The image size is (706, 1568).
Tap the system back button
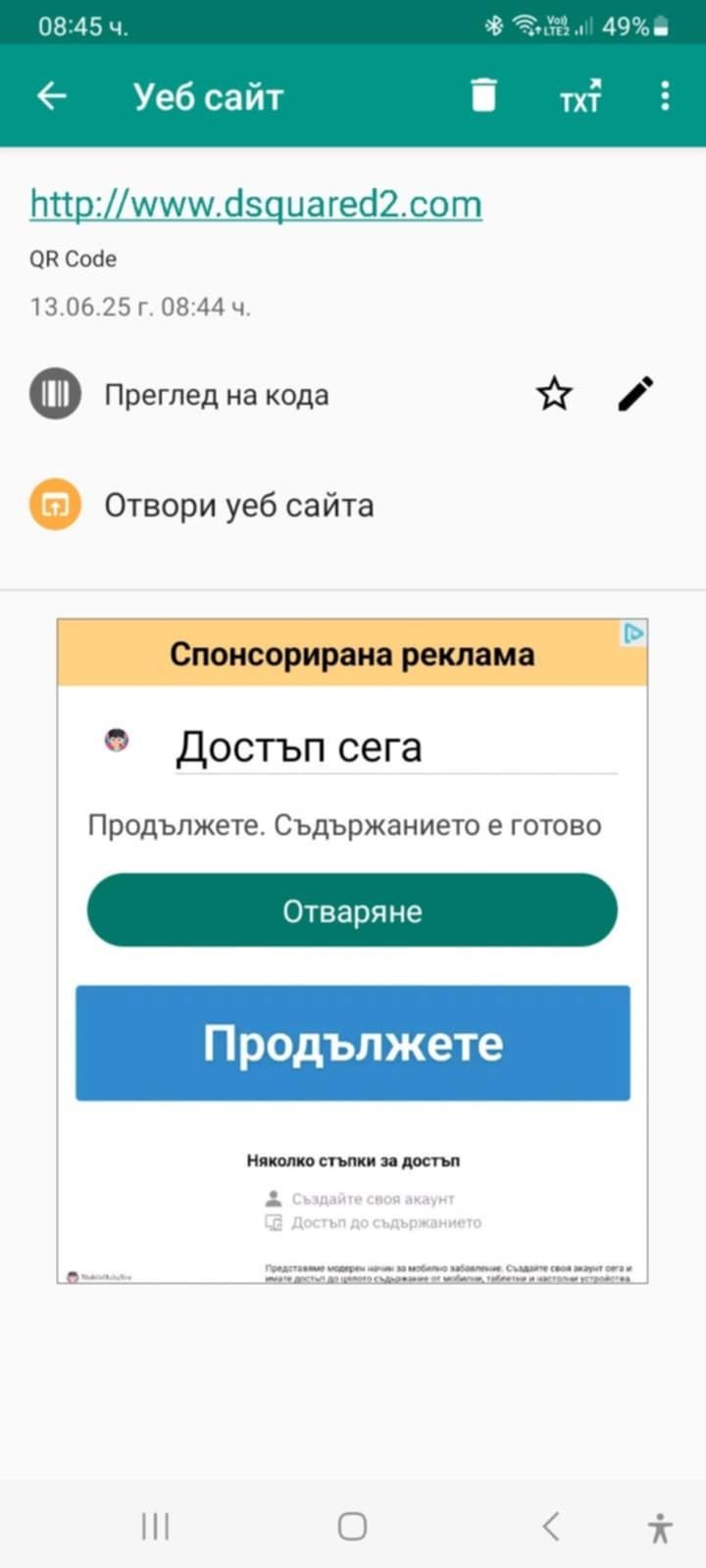click(x=551, y=1526)
